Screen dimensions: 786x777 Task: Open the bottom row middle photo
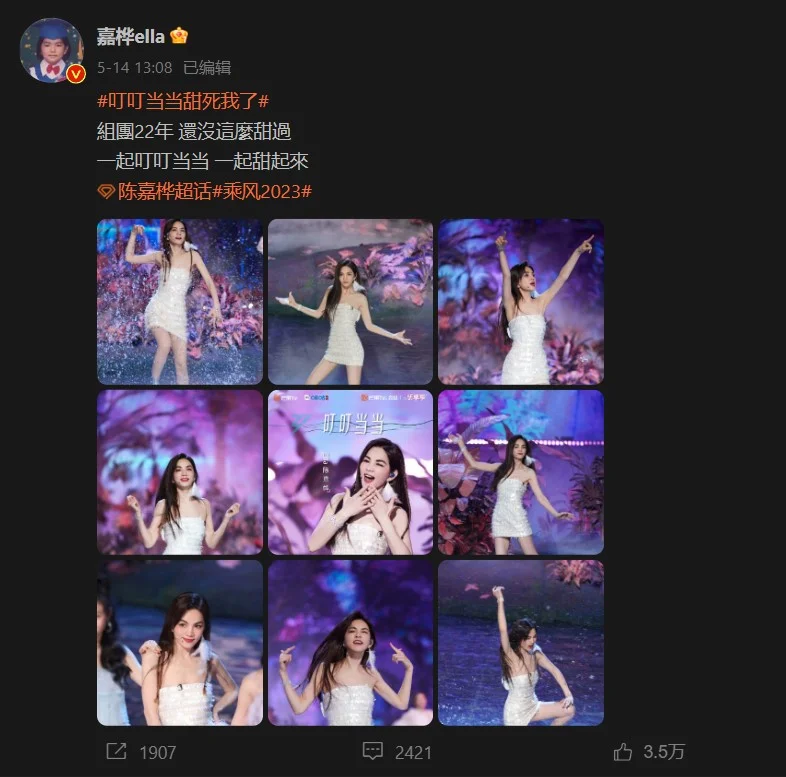[350, 643]
